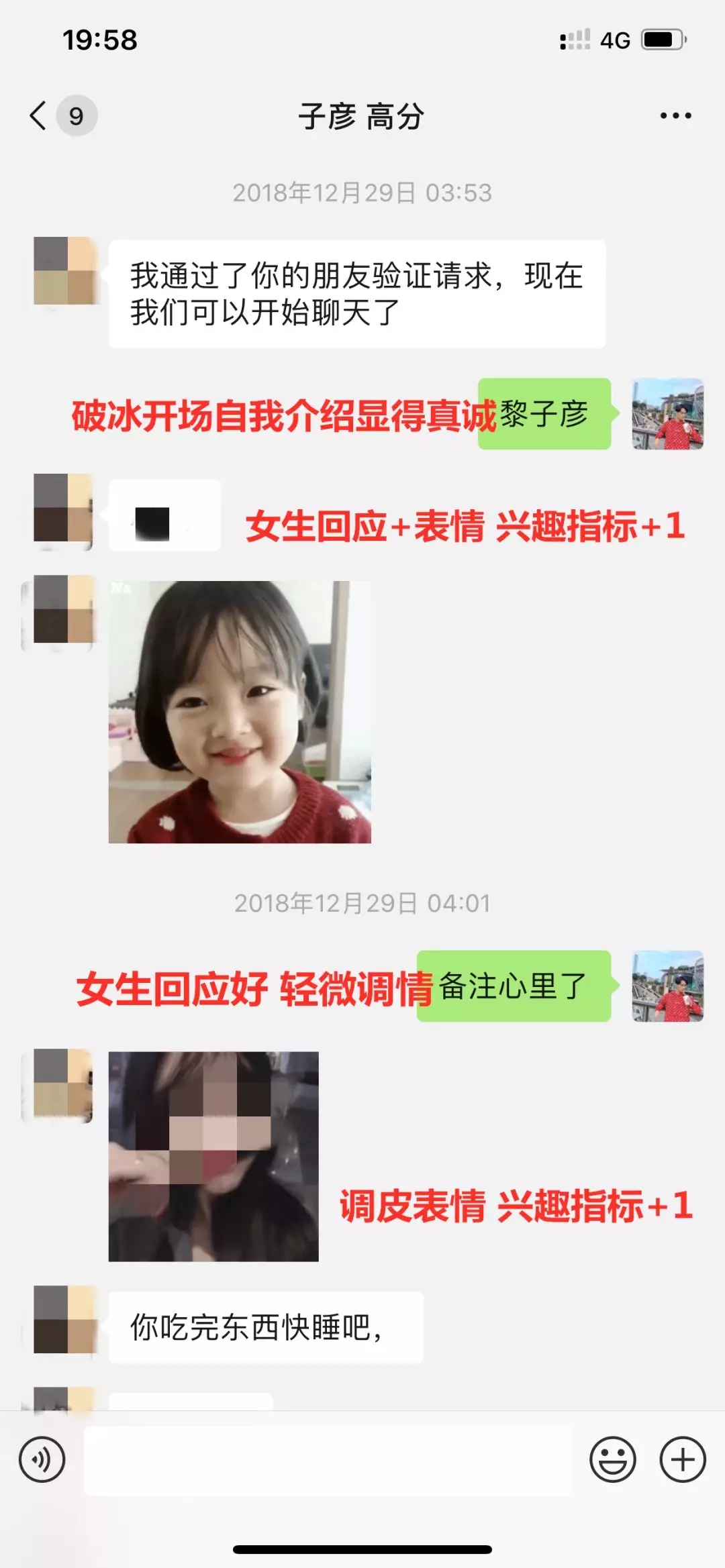725x1568 pixels.
Task: Open the chat overflow menu
Action: click(x=675, y=115)
